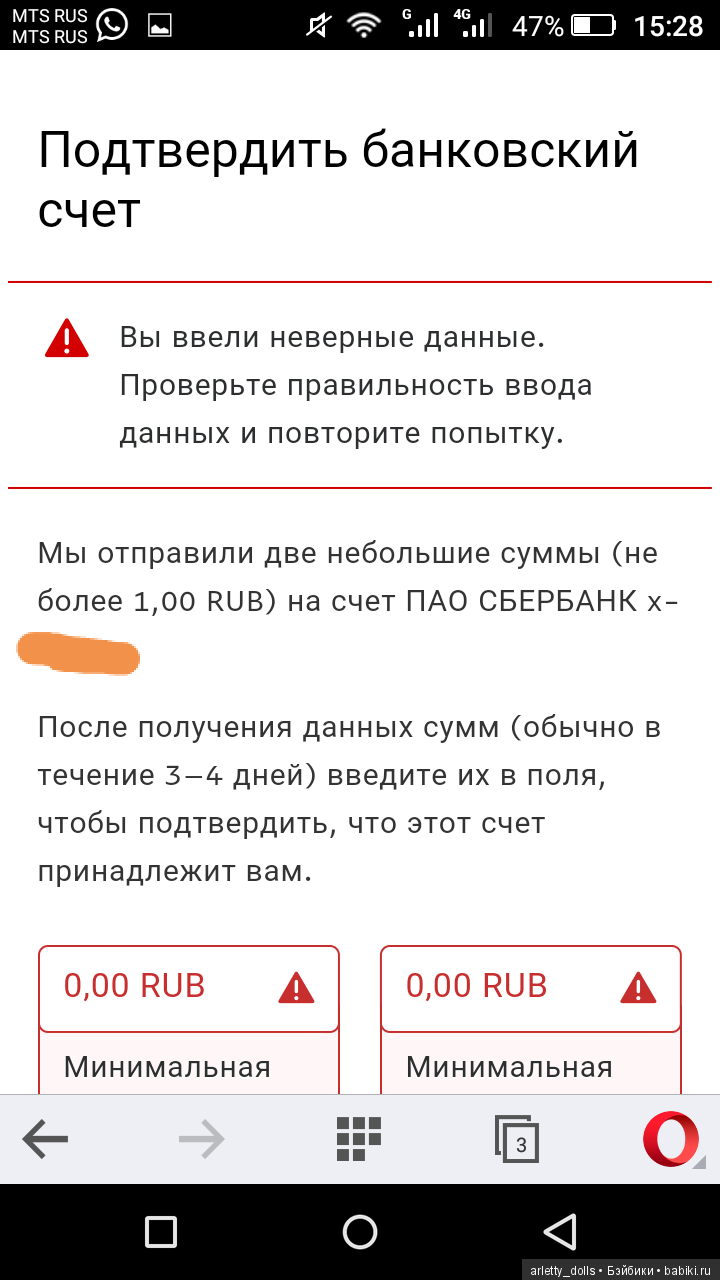Show recent apps from the navigation bar
The width and height of the screenshot is (720, 1280).
161,1231
